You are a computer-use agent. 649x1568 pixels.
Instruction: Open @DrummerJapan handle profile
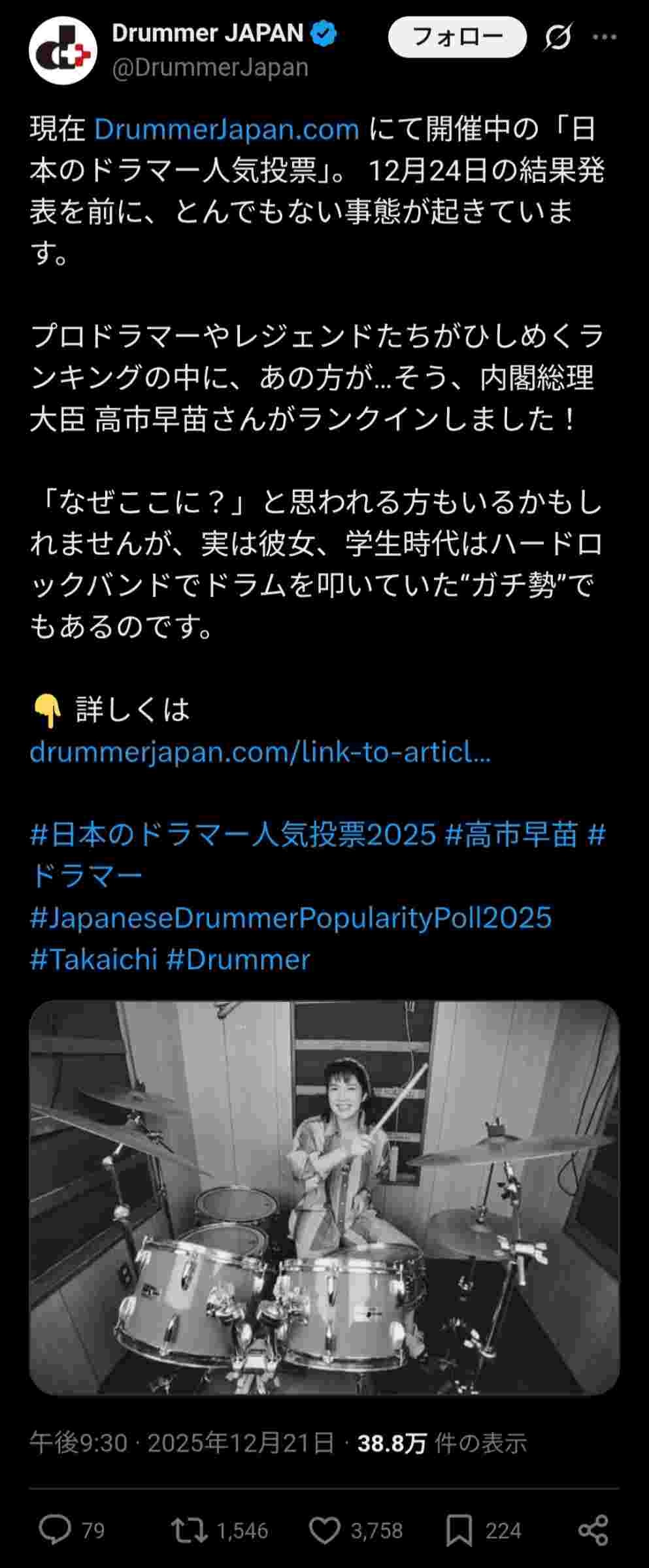(210, 67)
